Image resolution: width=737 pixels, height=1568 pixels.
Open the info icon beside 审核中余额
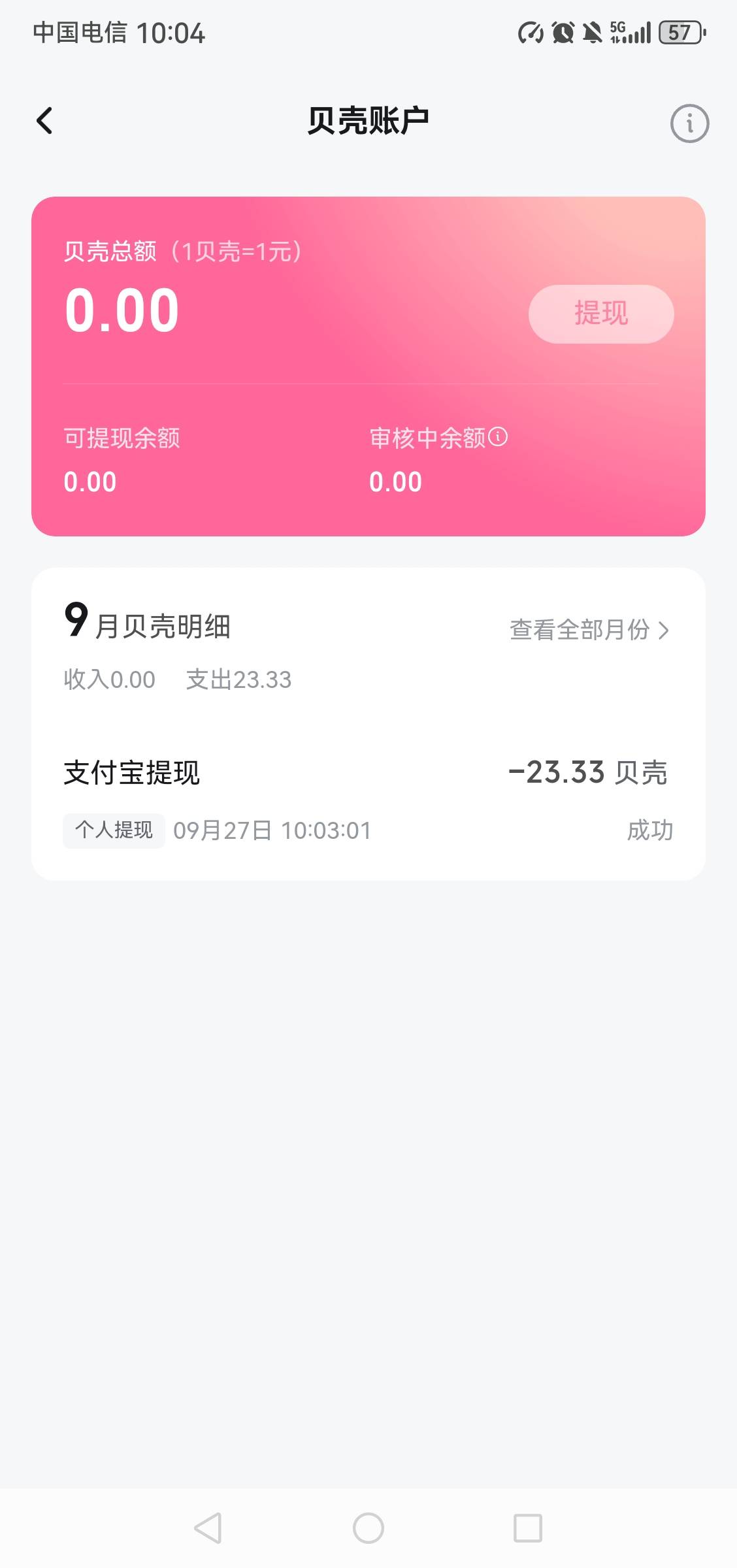[498, 436]
